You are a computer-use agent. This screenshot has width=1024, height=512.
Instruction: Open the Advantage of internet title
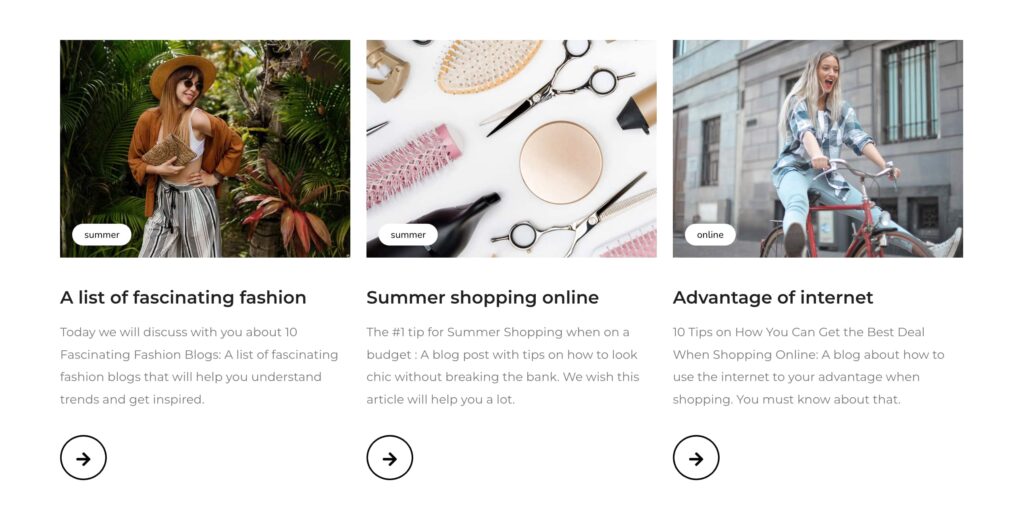tap(772, 297)
